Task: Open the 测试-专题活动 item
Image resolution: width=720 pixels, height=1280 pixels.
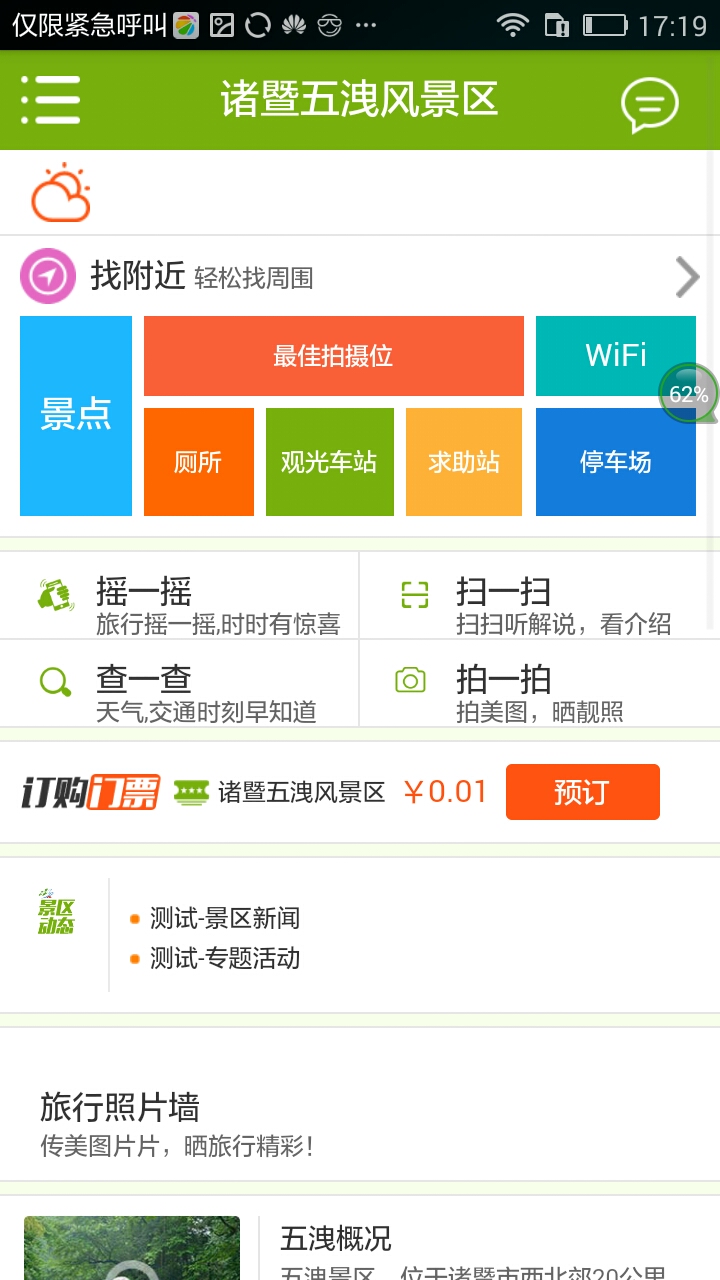Action: tap(225, 958)
